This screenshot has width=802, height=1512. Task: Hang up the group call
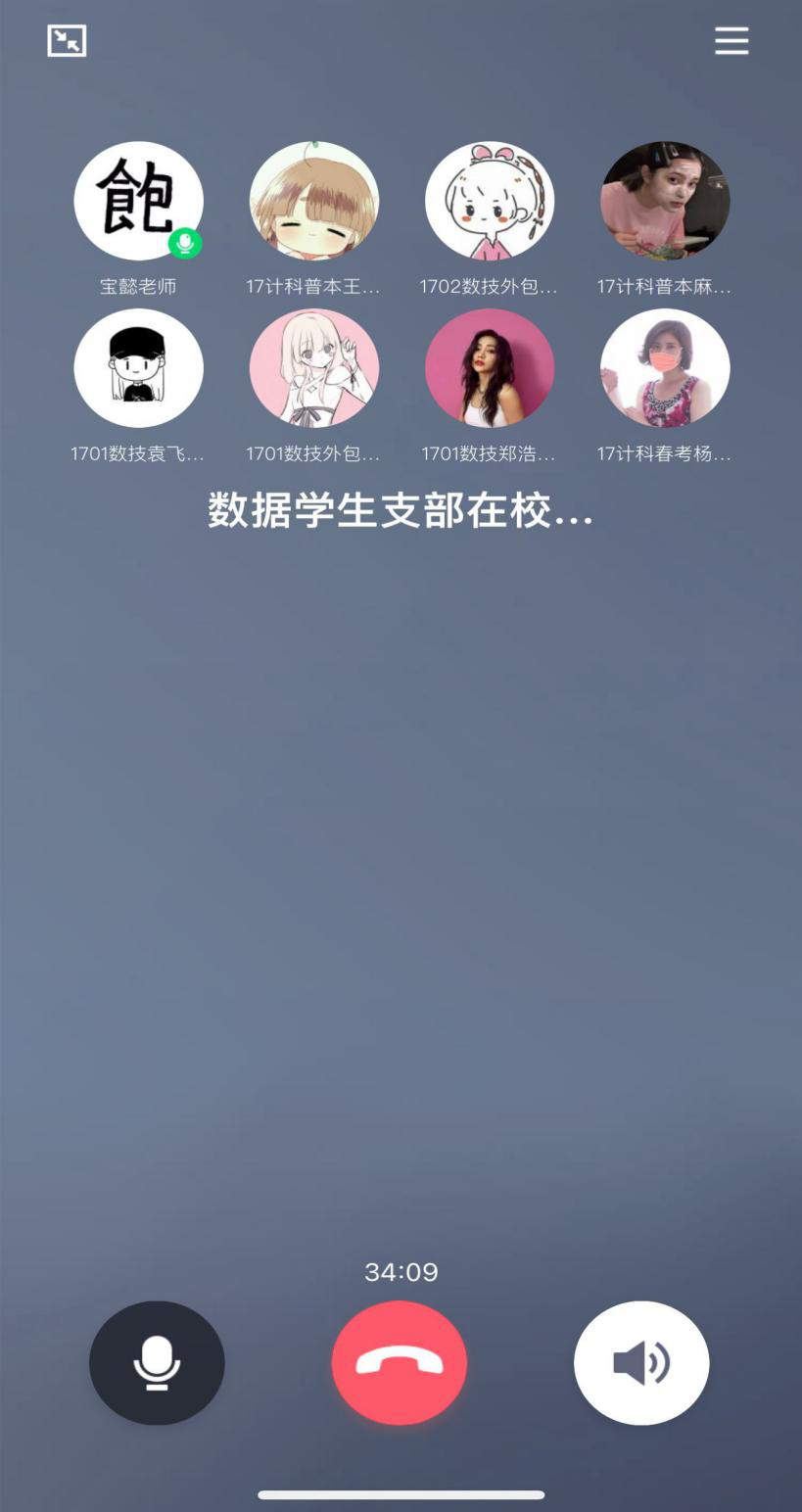(x=400, y=1362)
